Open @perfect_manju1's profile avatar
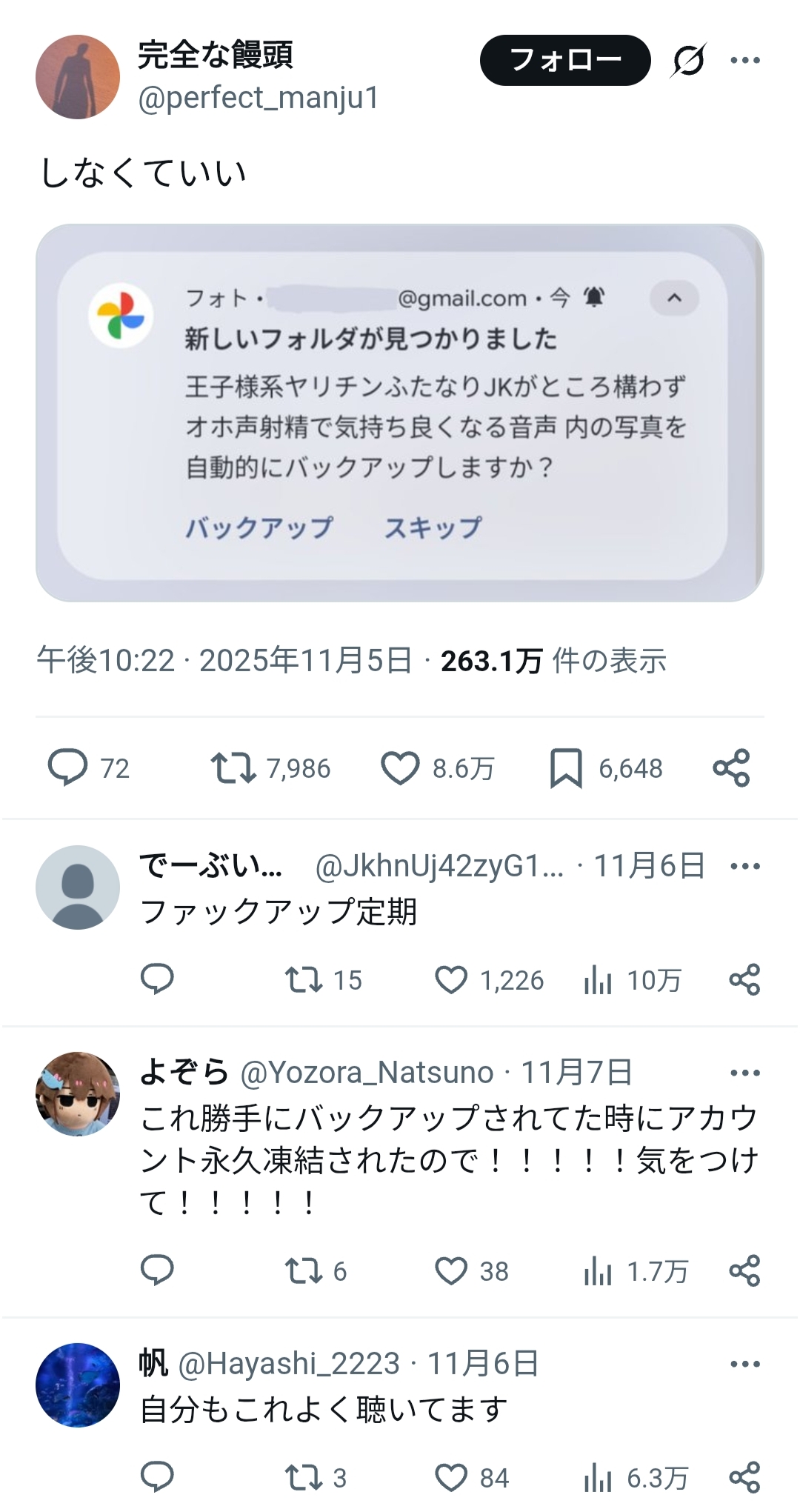Viewport: 800px width, 1512px height. tap(78, 77)
